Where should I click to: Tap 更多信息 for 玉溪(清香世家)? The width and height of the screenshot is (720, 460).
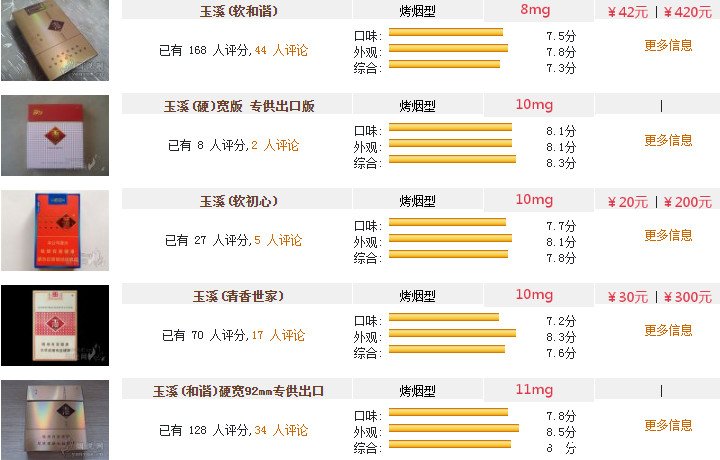668,330
